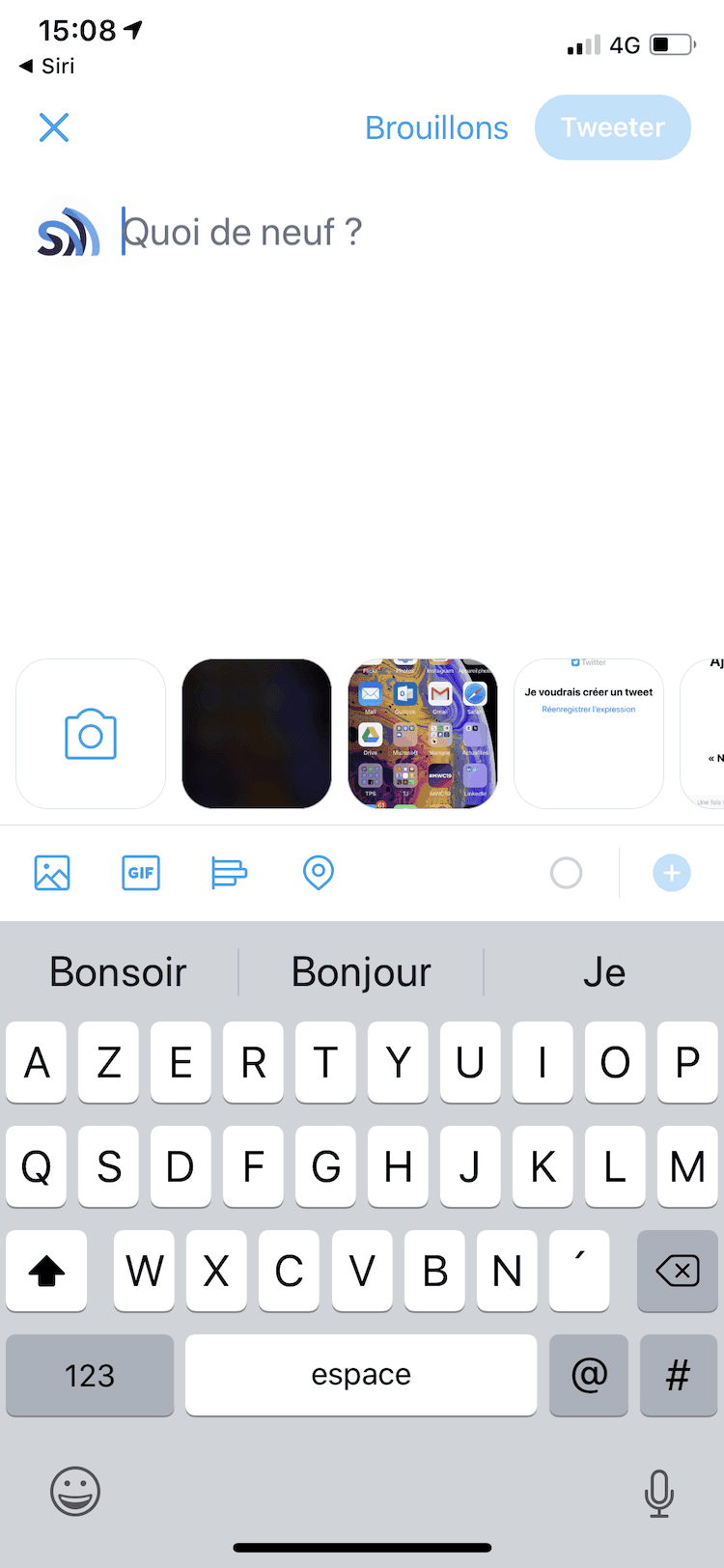The width and height of the screenshot is (724, 1568).
Task: Open the emoji keyboard
Action: (x=75, y=1492)
